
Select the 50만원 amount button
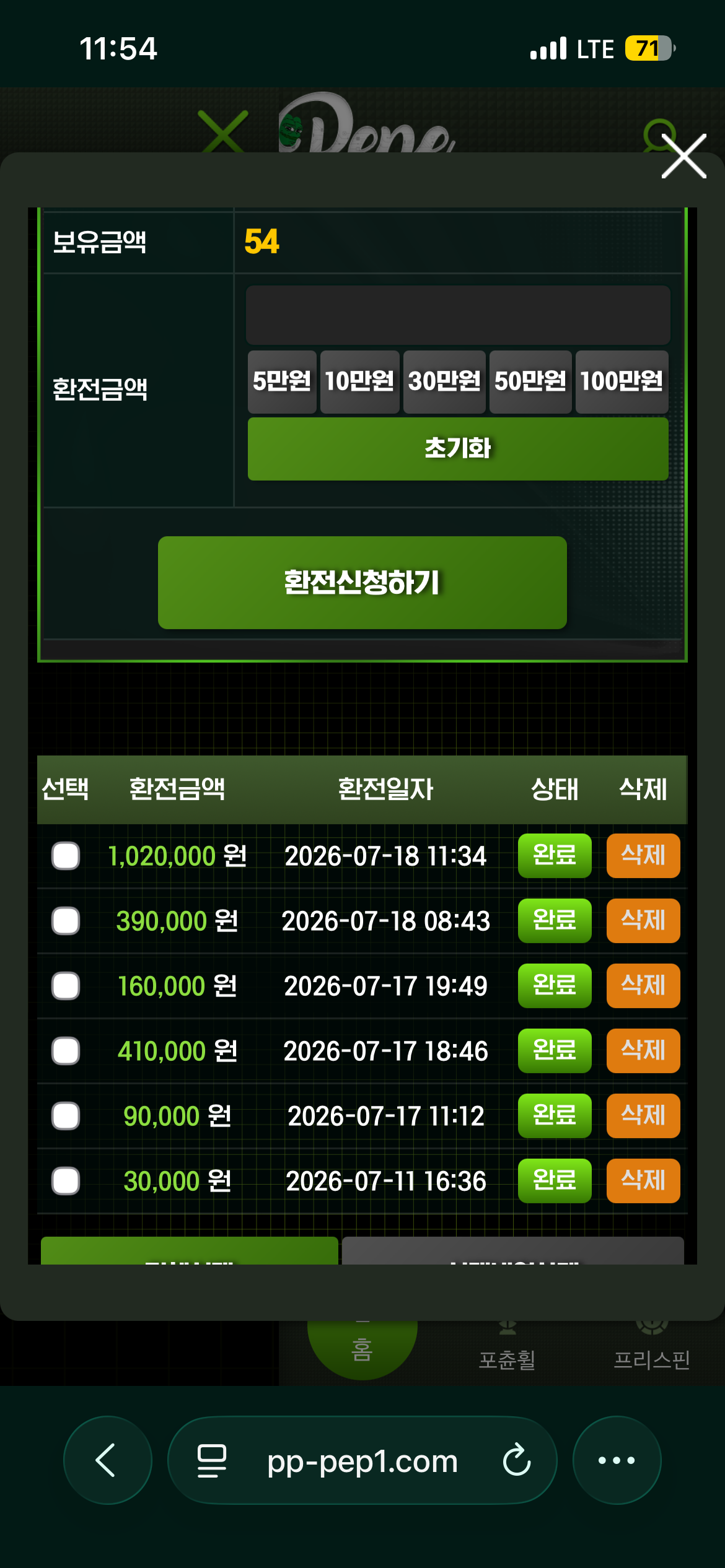point(530,381)
